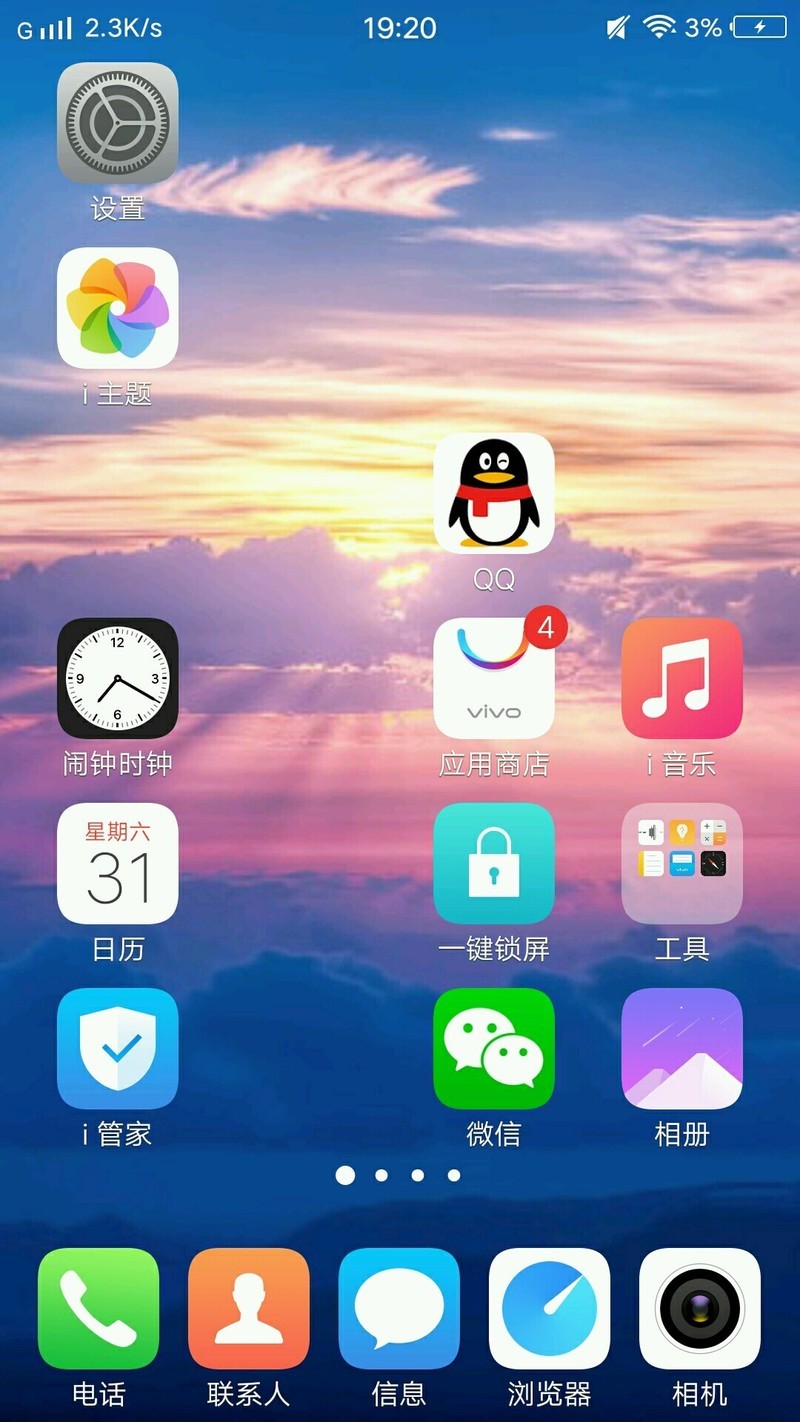Screen dimensions: 800x1422
Task: Open the vivo App Store (应用商店)
Action: coord(494,678)
